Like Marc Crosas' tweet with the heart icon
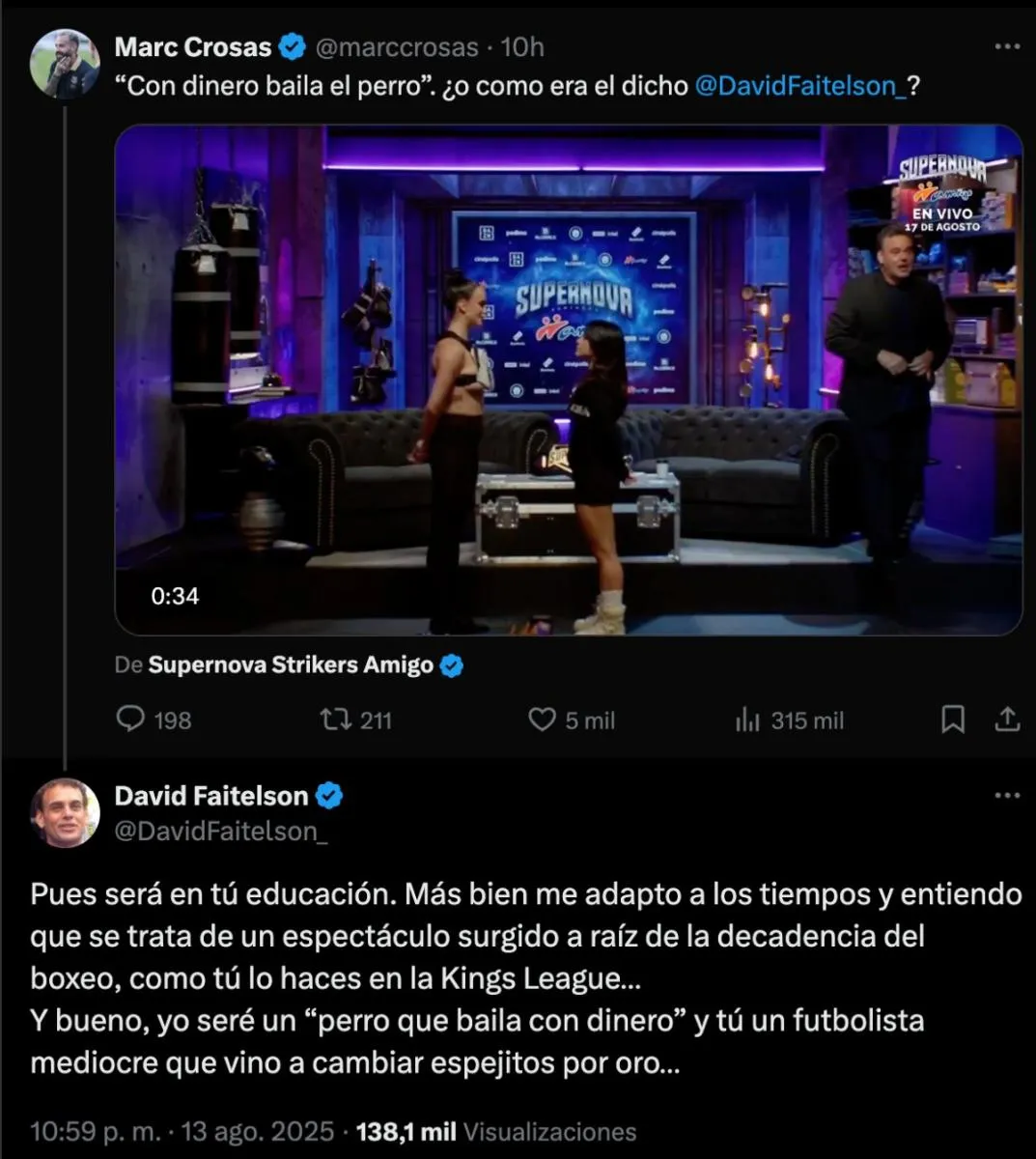Screen dimensions: 1036x1159 [543, 720]
